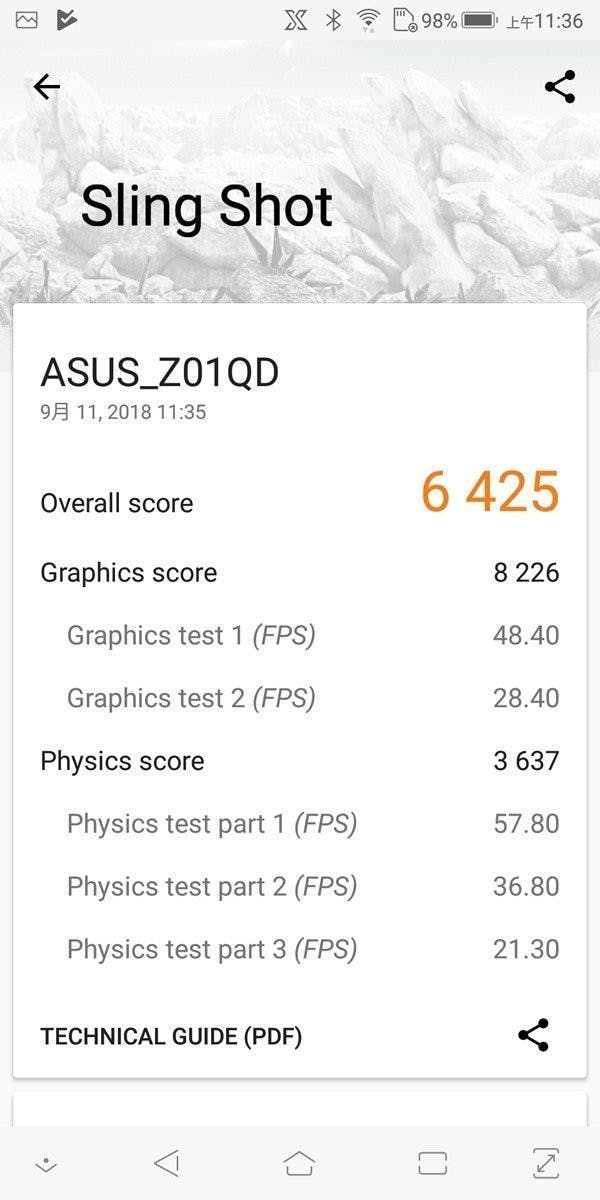Share result via top-right share icon
Image resolution: width=600 pixels, height=1200 pixels.
pyautogui.click(x=560, y=87)
